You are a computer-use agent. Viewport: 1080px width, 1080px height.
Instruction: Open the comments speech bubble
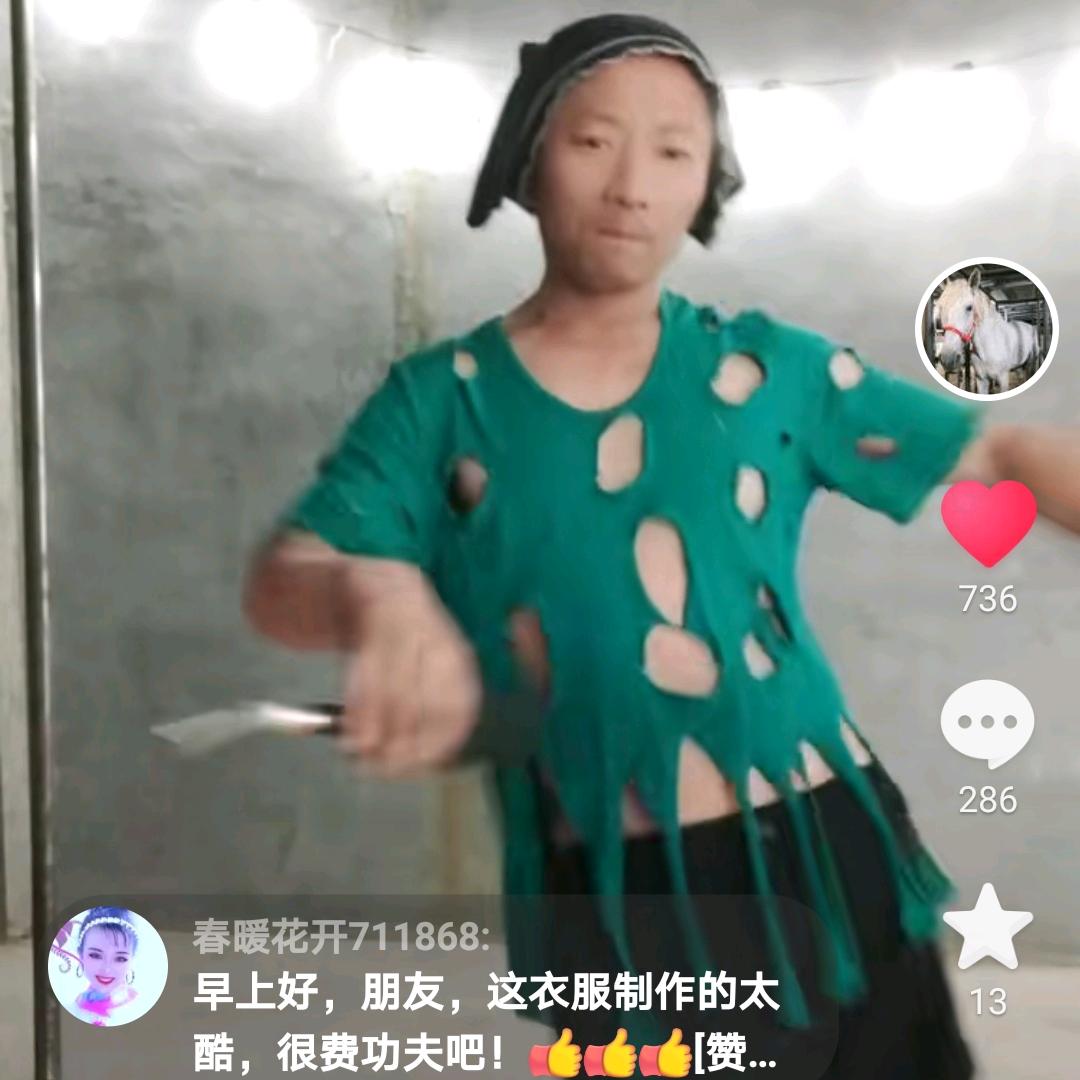(x=987, y=723)
